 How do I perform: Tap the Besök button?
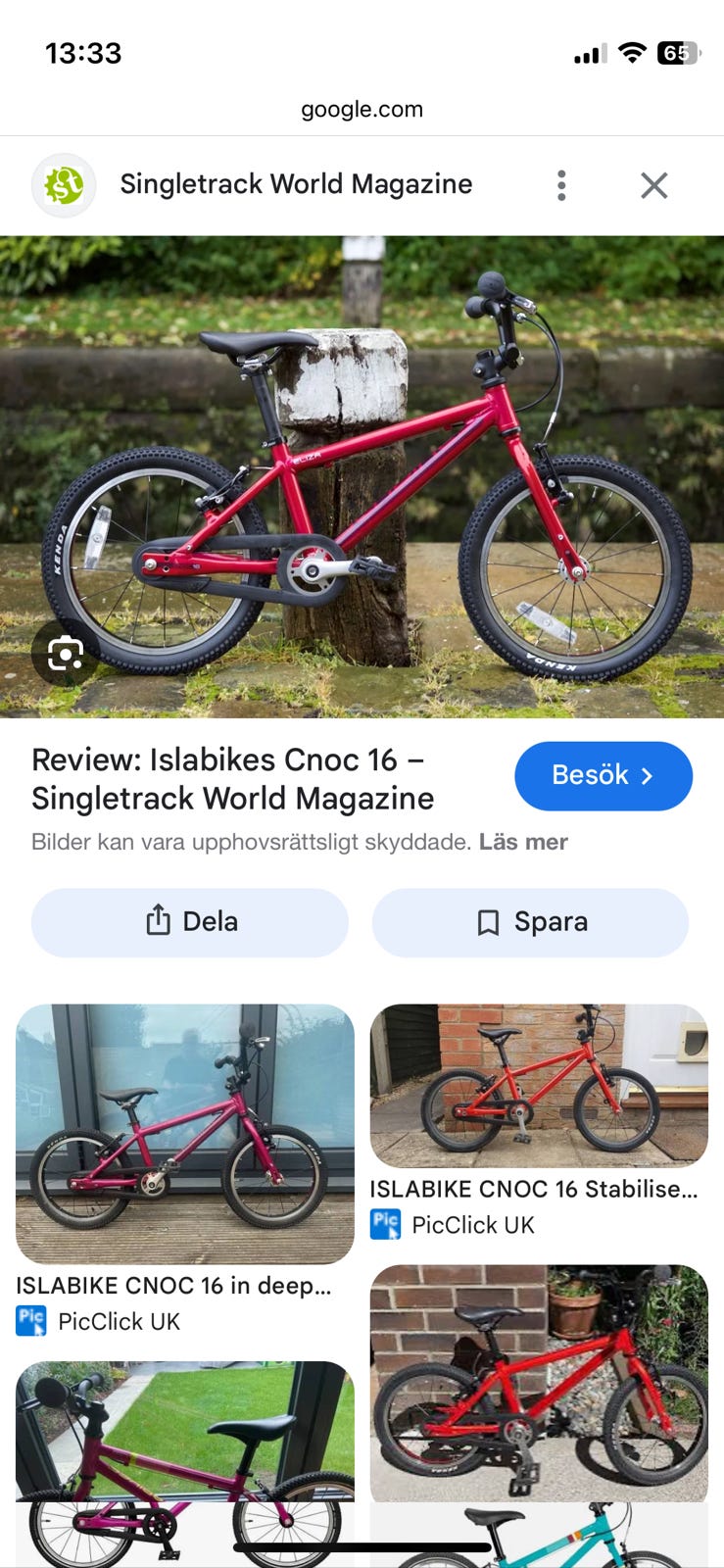click(x=603, y=775)
